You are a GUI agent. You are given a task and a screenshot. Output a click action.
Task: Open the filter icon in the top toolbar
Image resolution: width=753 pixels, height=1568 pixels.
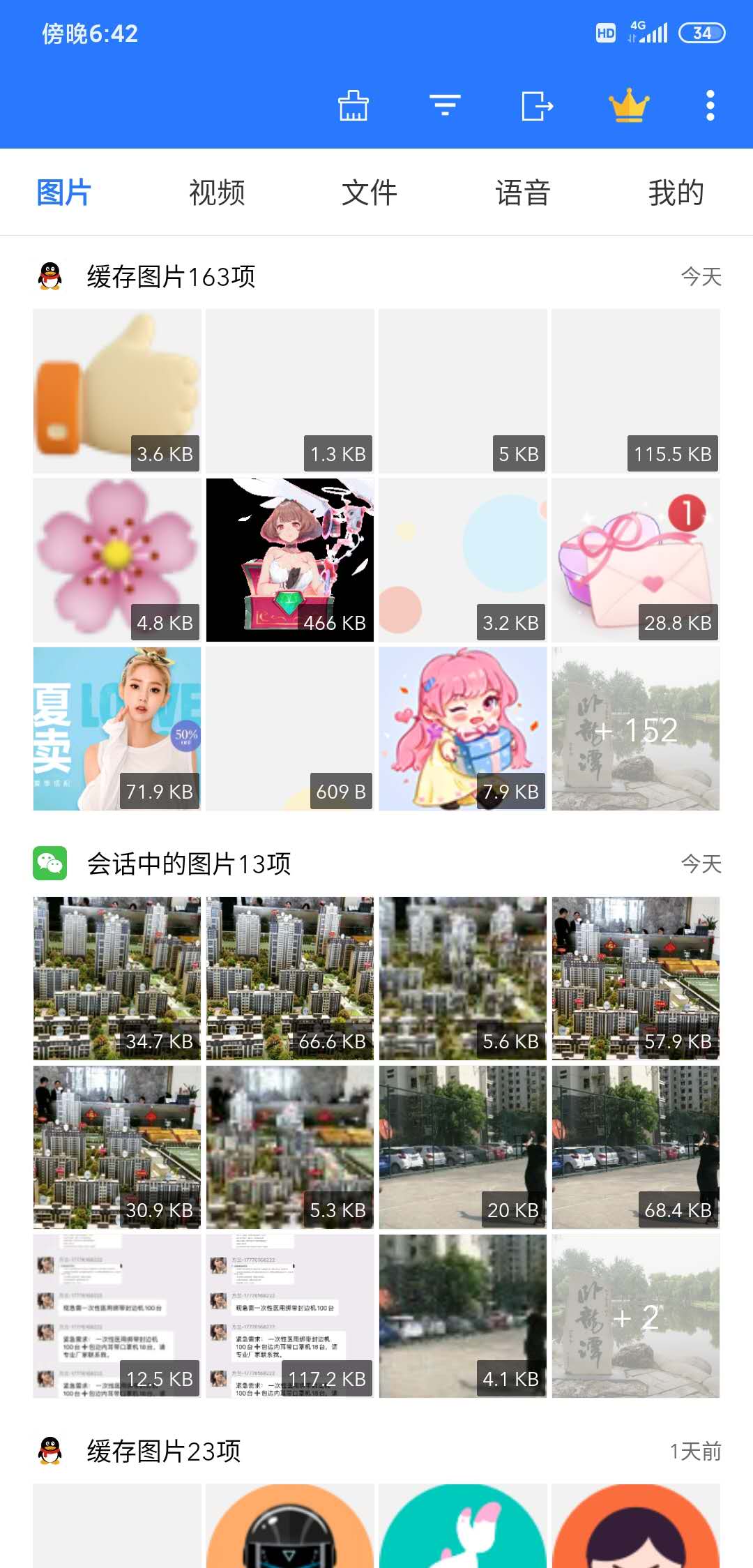[444, 106]
